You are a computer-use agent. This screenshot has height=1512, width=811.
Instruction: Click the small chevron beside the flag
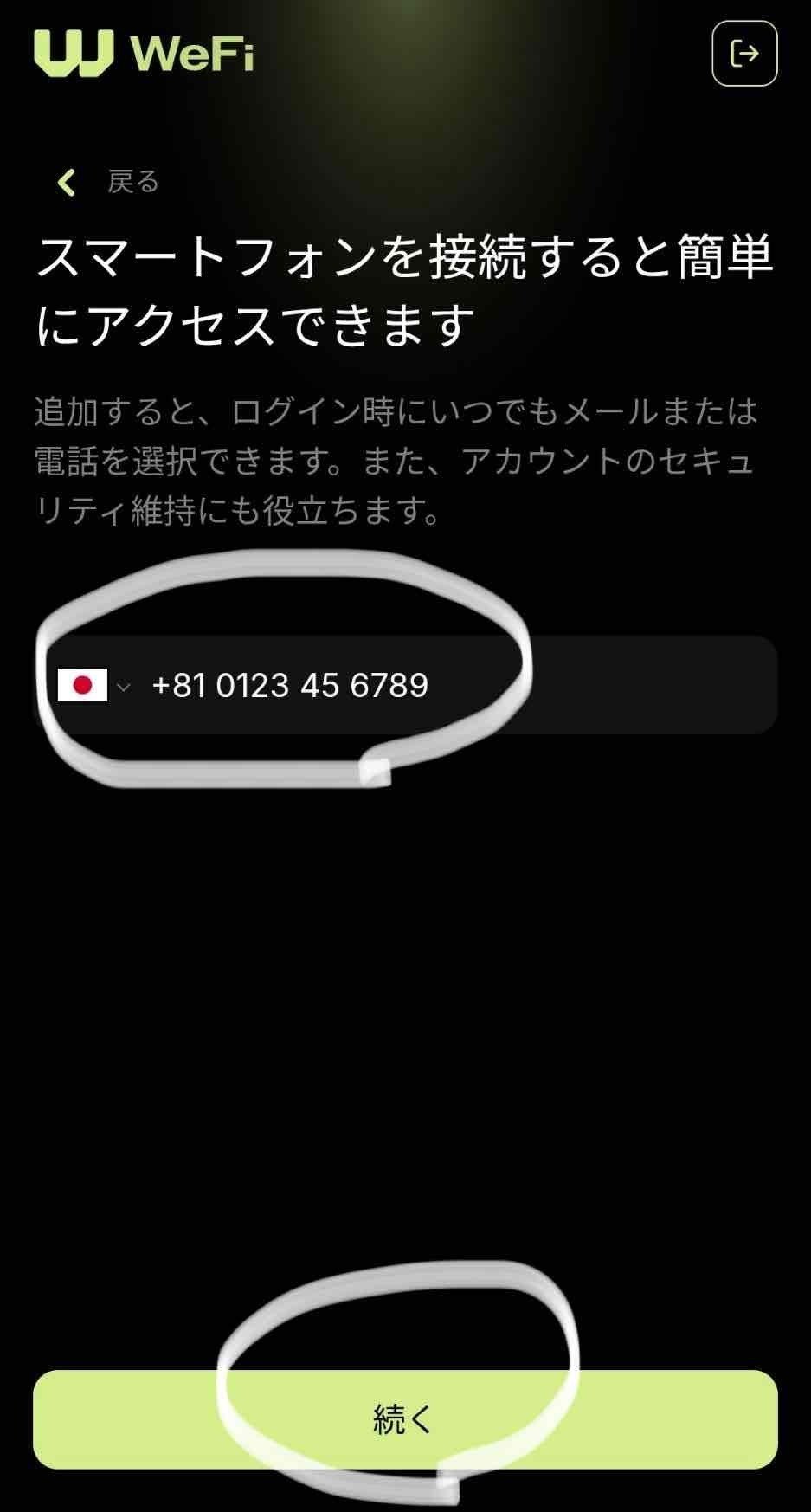point(124,688)
